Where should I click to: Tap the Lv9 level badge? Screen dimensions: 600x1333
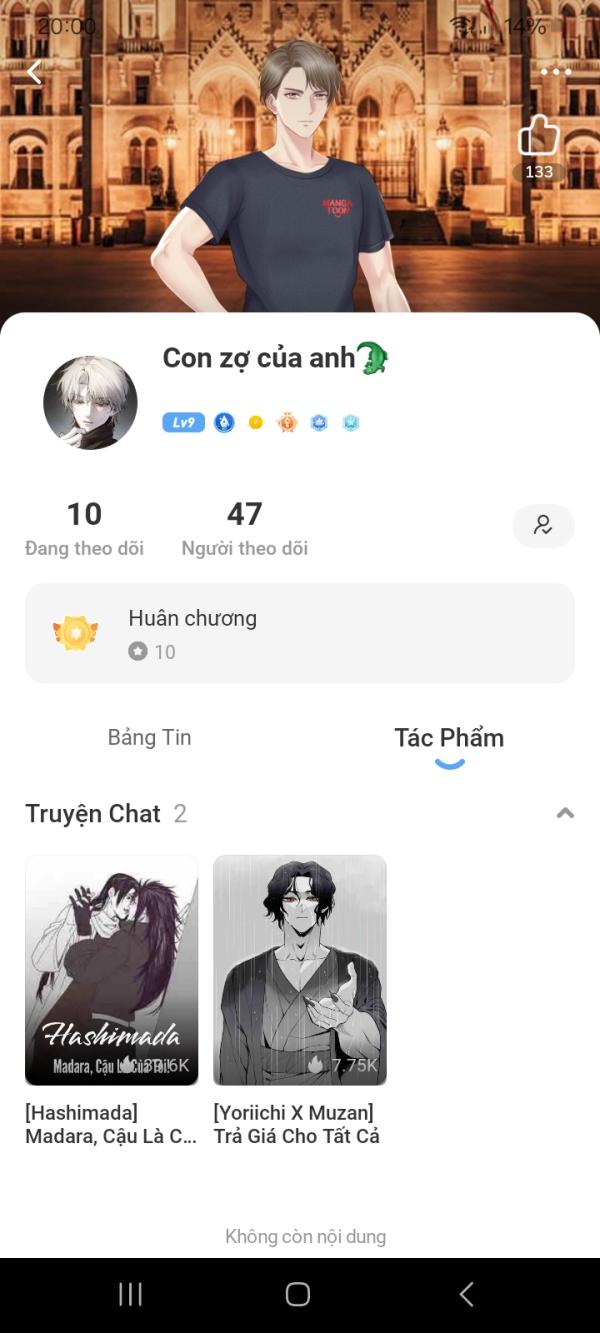click(183, 423)
